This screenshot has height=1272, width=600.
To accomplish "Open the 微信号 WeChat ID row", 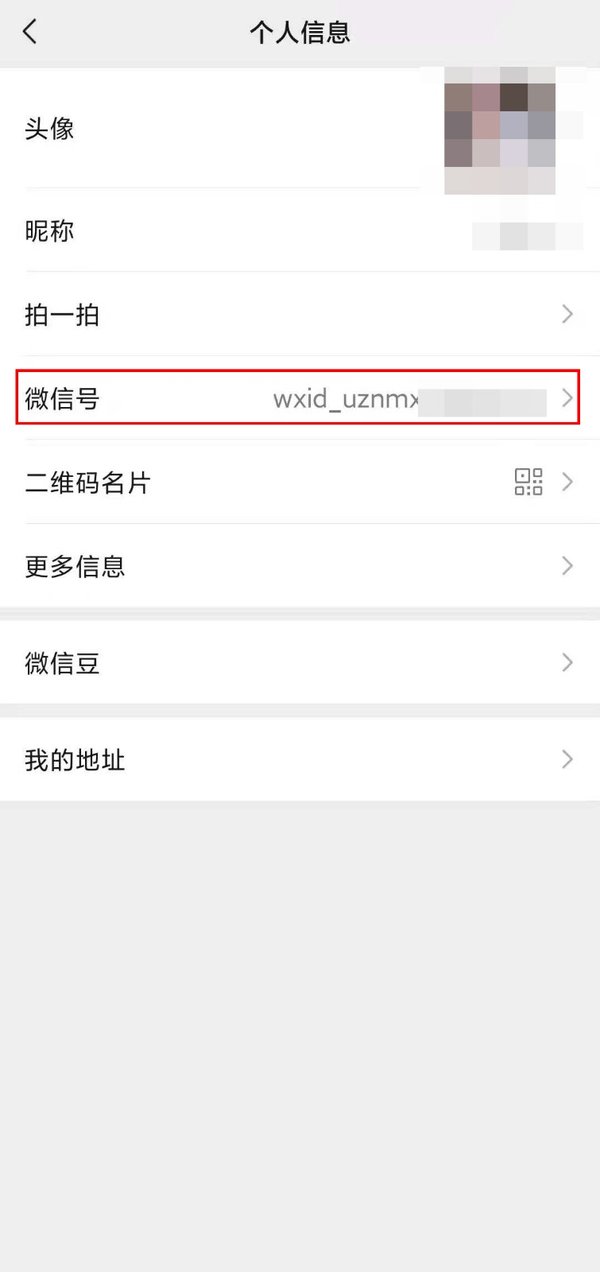I will [300, 399].
